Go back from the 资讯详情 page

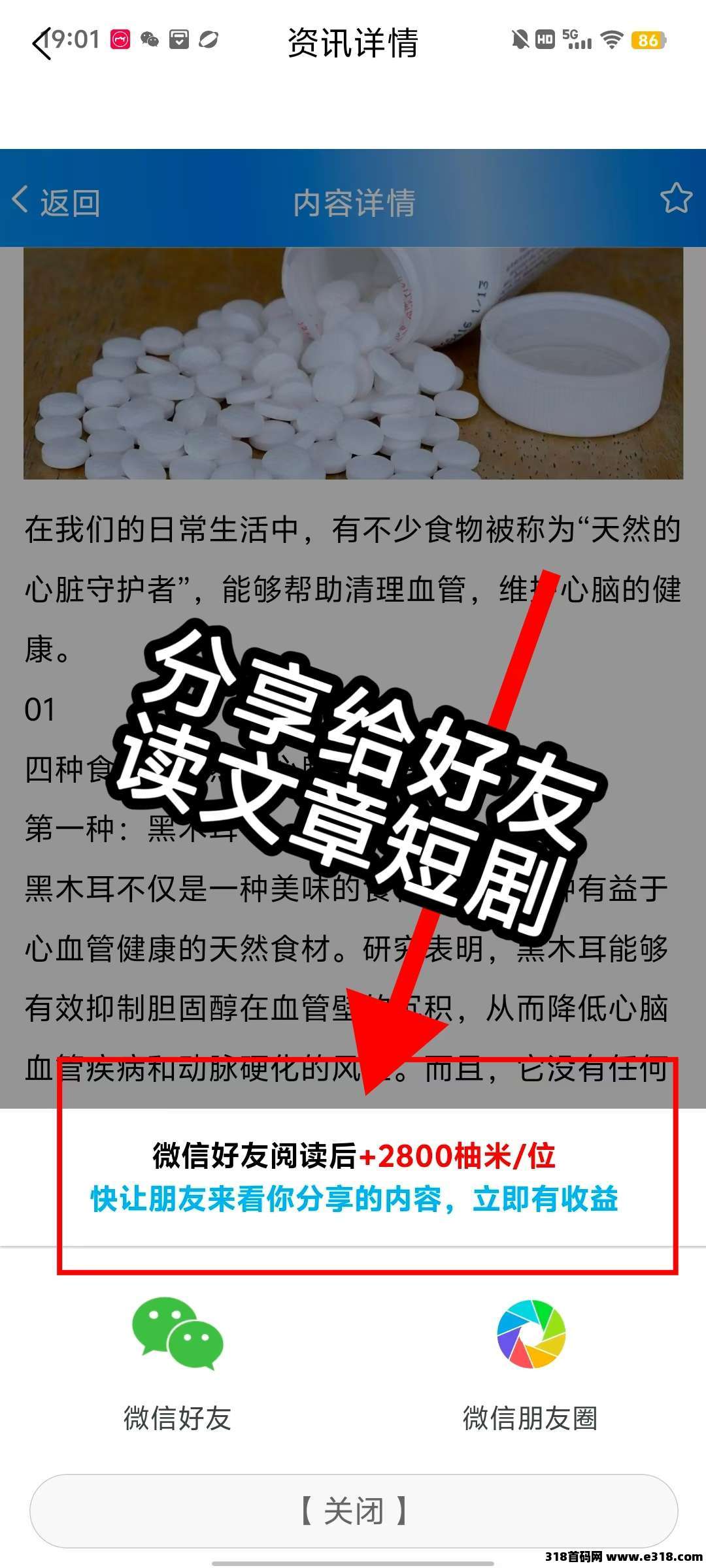pos(41,43)
